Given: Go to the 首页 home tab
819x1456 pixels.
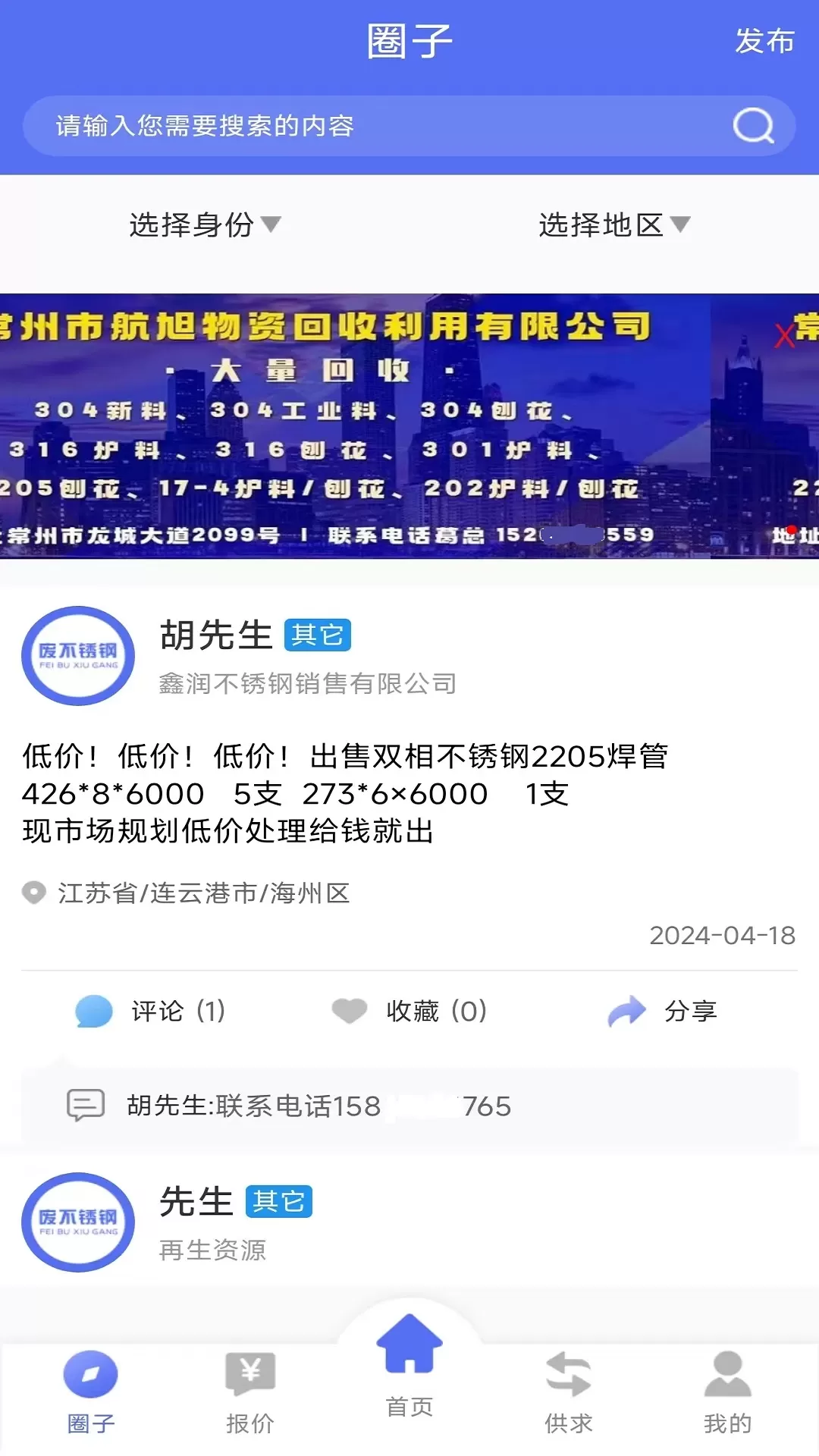Looking at the screenshot, I should [x=409, y=1365].
